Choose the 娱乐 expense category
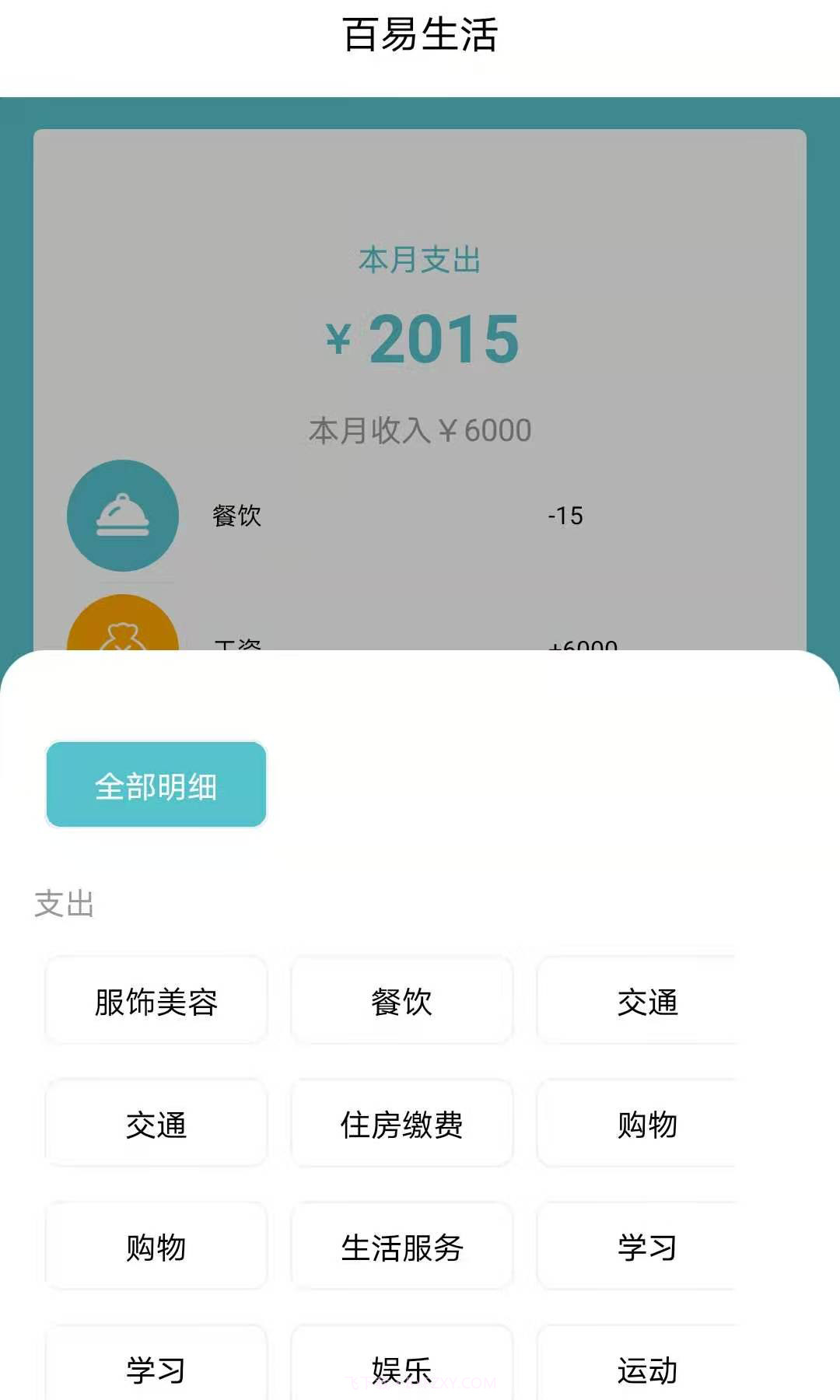Viewport: 840px width, 1400px height. click(x=401, y=1367)
